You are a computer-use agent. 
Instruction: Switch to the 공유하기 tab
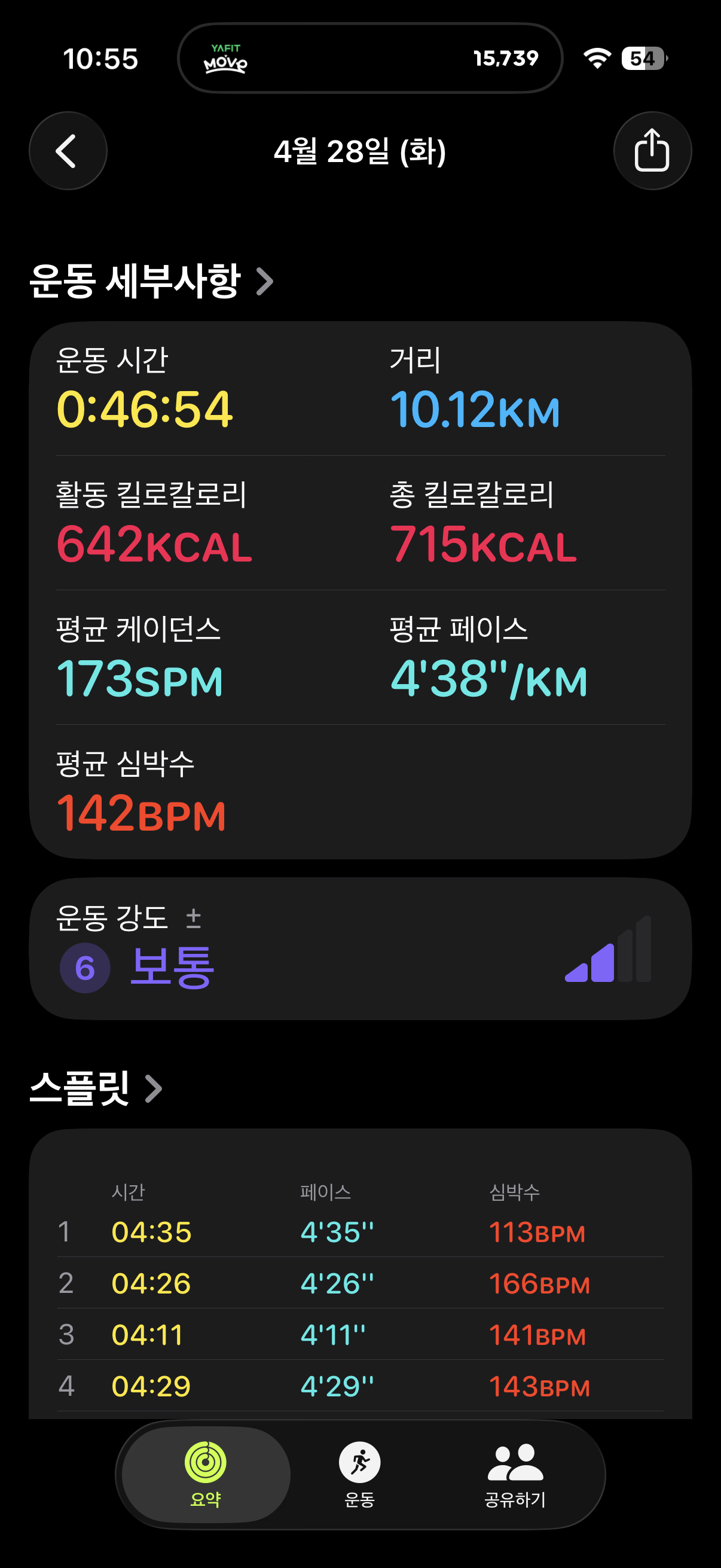[x=515, y=1474]
